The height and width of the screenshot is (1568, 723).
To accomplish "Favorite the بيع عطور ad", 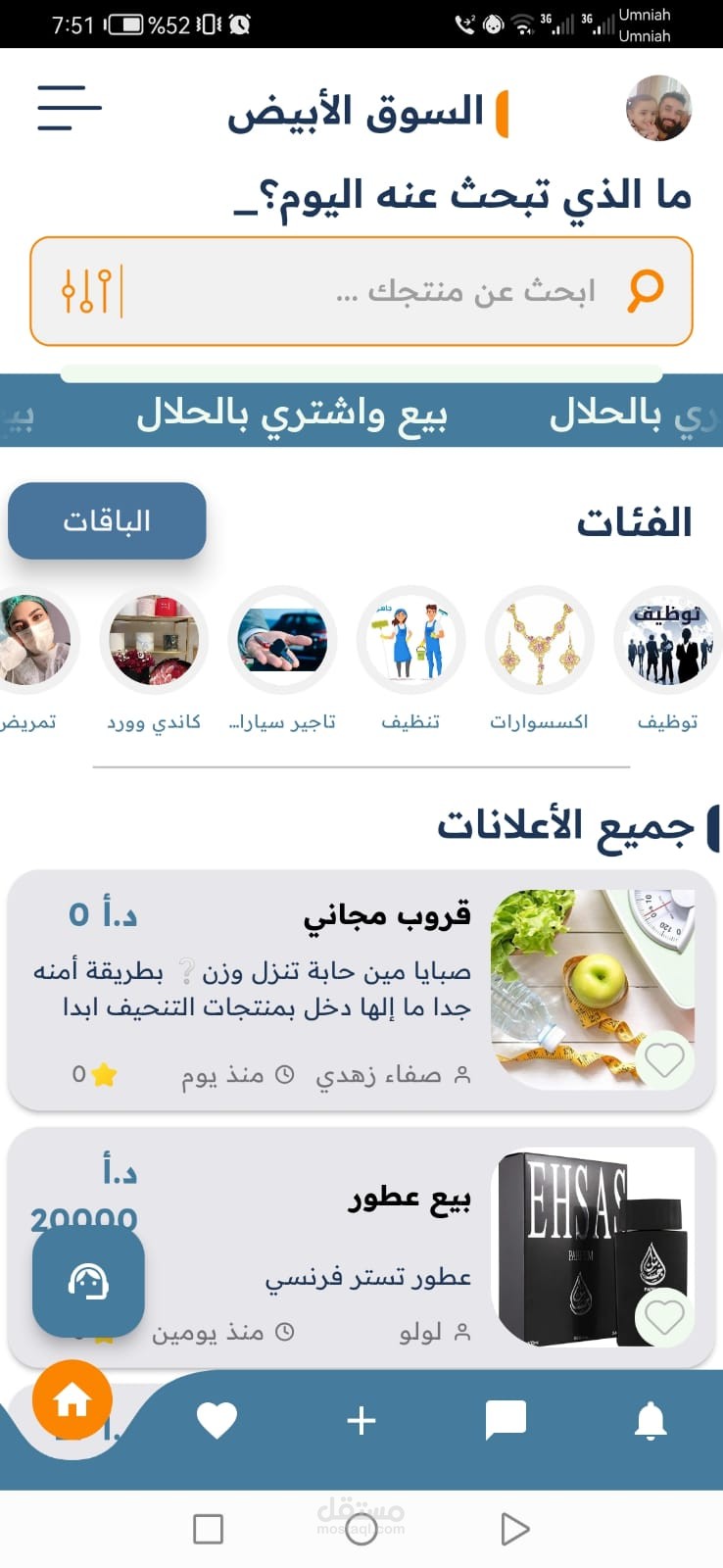I will click(664, 1317).
